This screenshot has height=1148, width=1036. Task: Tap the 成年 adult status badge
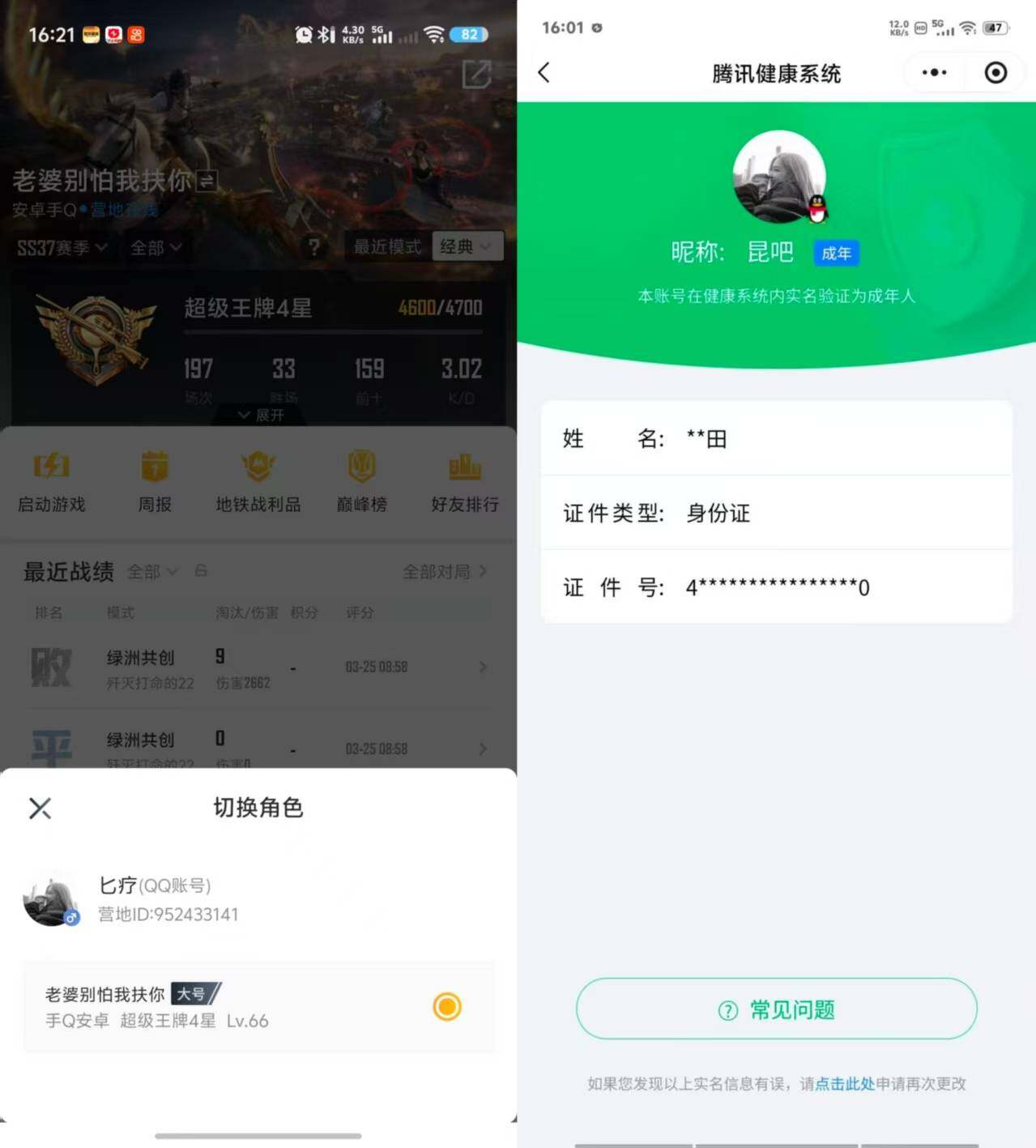(836, 254)
